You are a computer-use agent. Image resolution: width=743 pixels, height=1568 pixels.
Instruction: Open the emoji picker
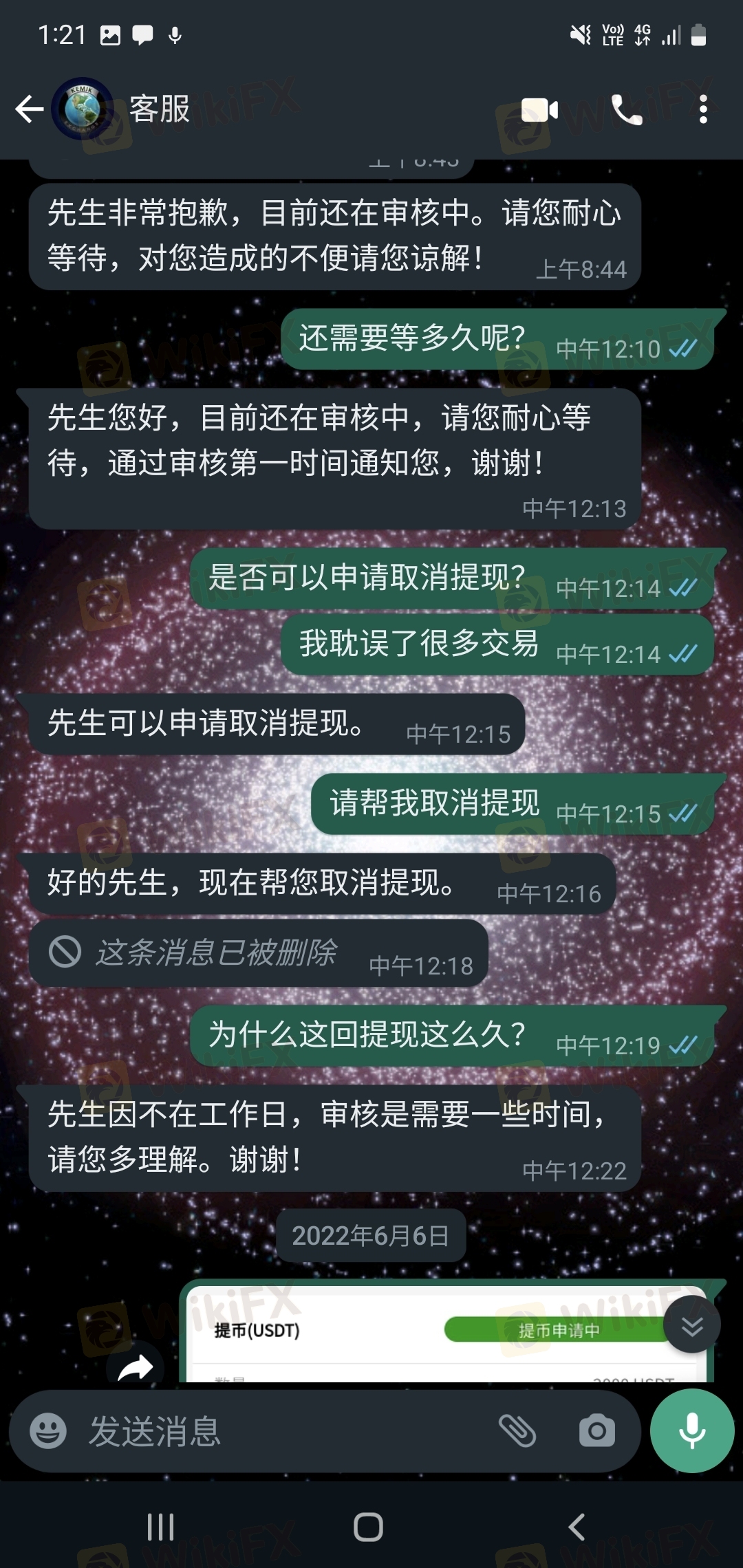[48, 1432]
